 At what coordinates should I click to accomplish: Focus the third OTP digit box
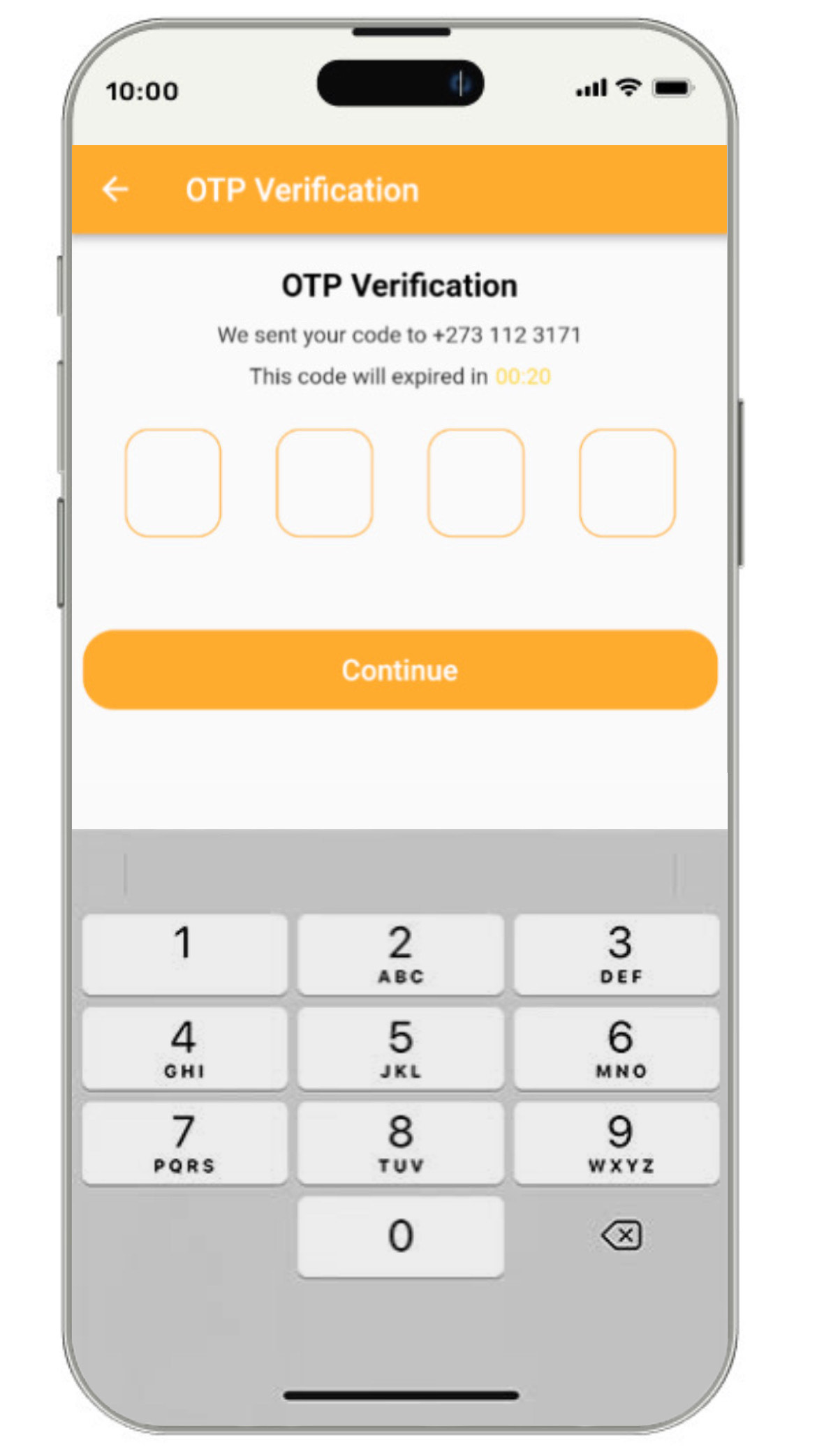(476, 483)
